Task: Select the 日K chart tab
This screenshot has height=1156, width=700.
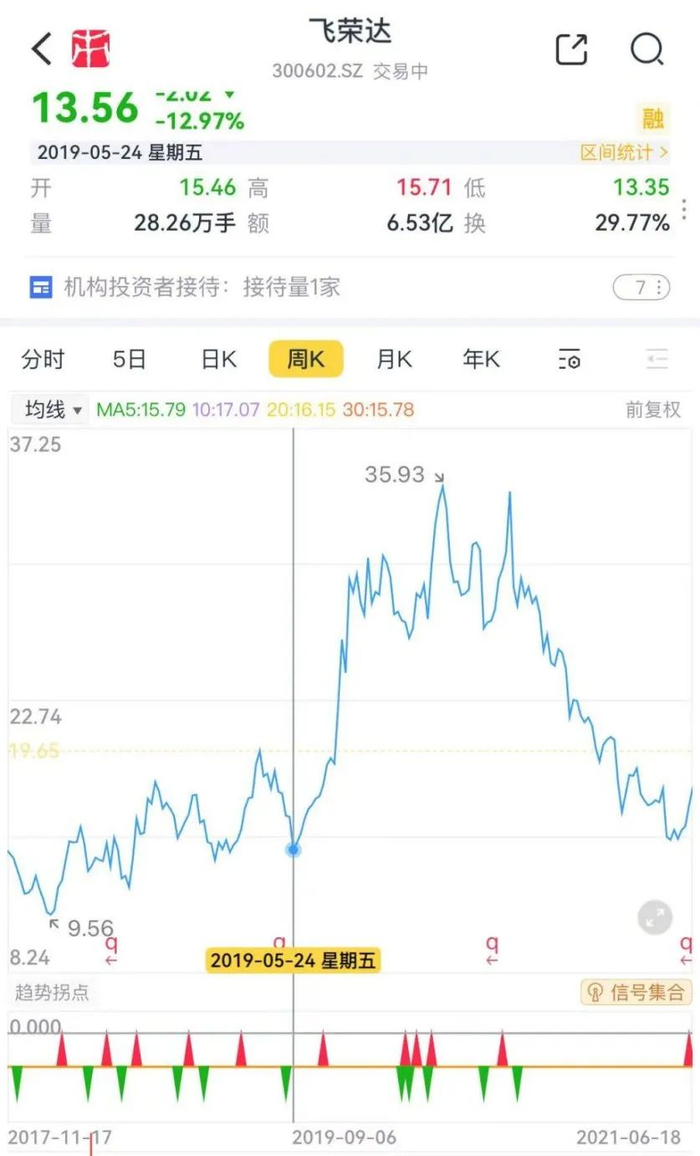Action: 218,360
